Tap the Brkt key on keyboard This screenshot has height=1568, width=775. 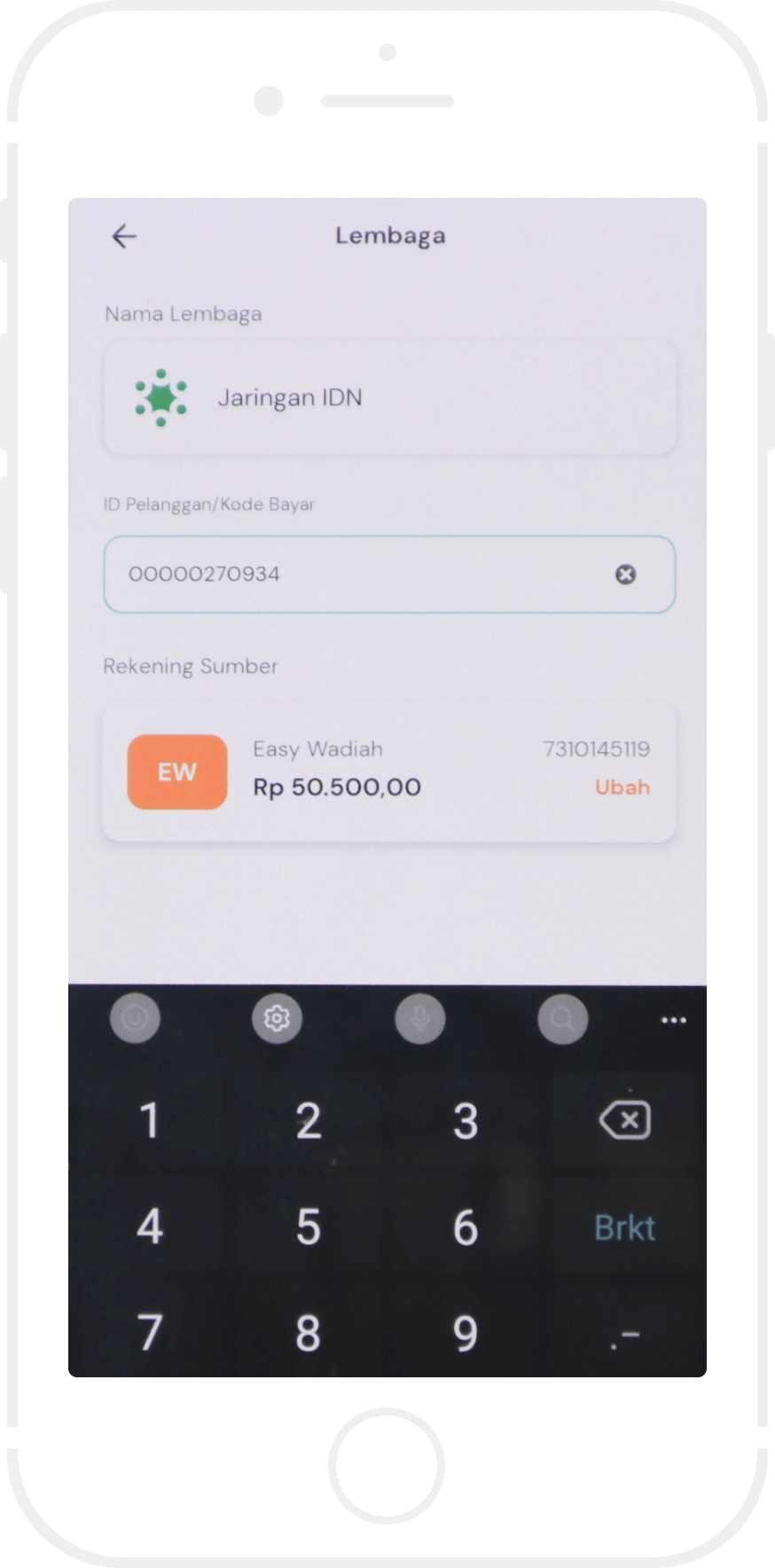click(x=625, y=1228)
